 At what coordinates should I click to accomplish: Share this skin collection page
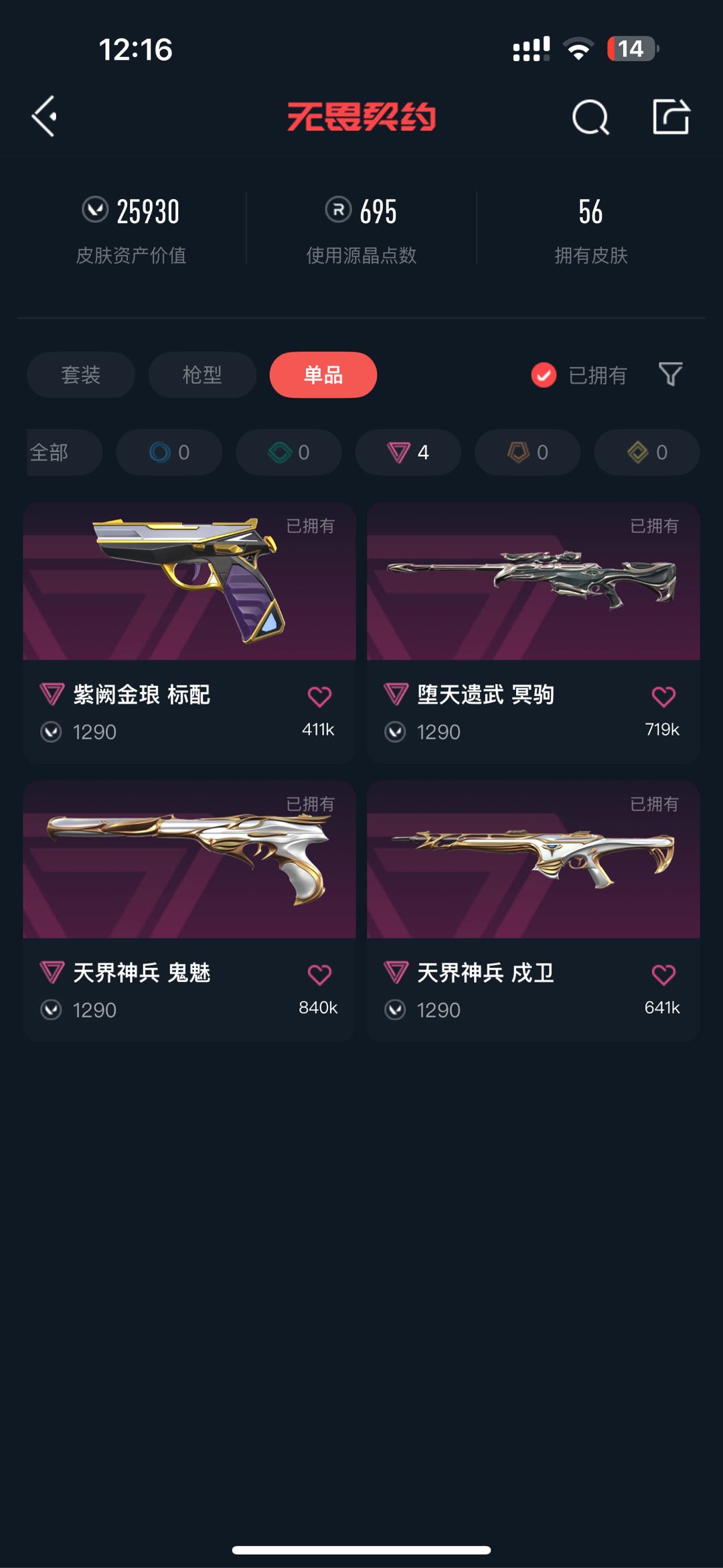pos(671,117)
